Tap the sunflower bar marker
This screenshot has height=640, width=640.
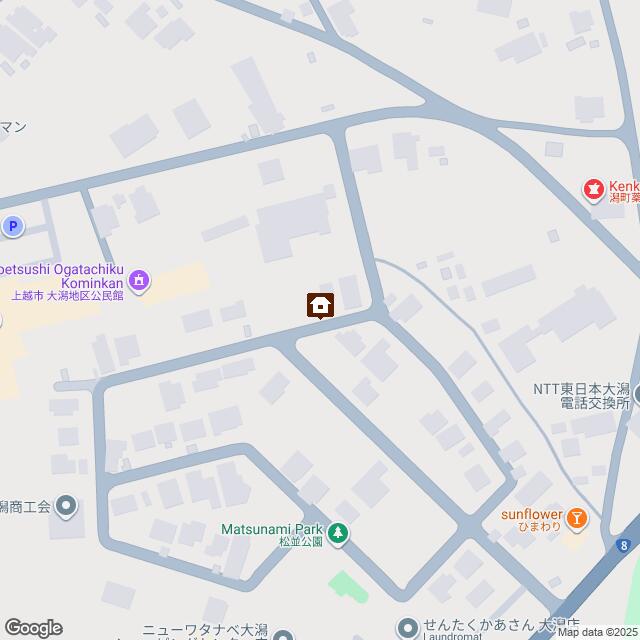point(577,517)
